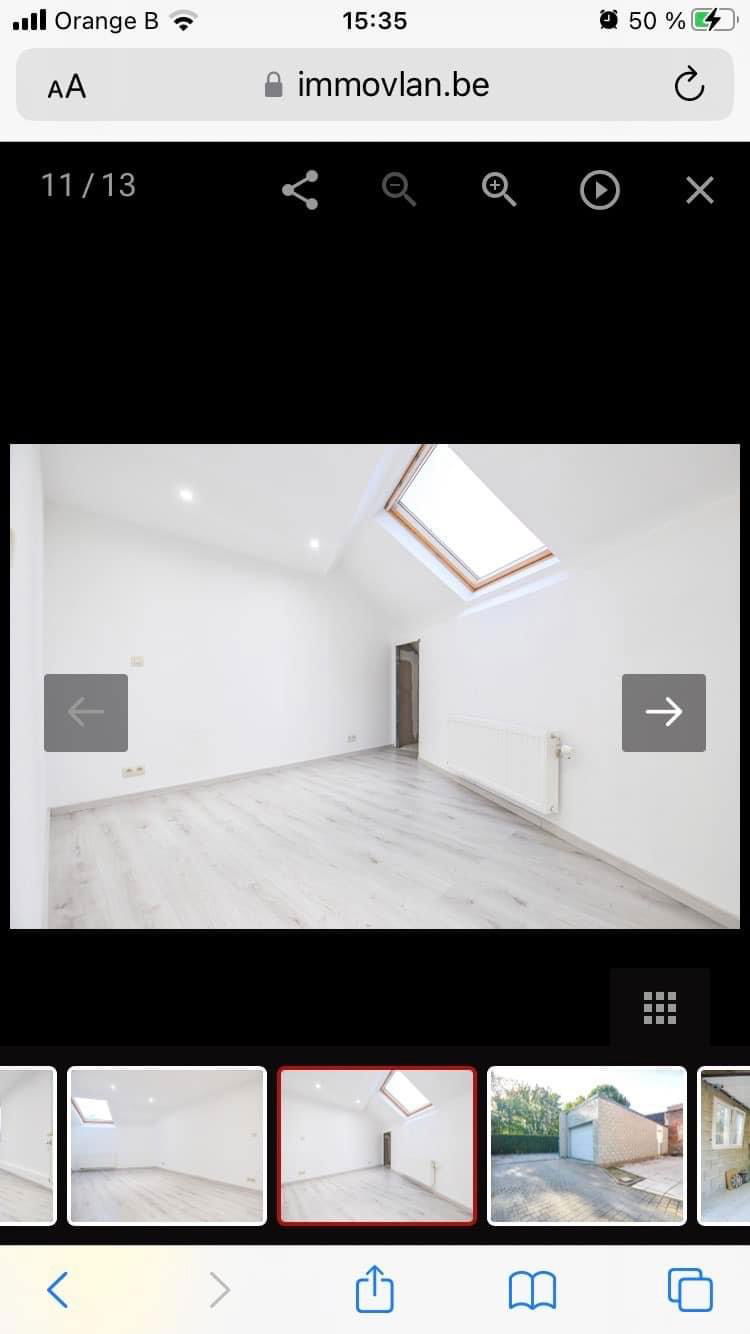Viewport: 750px width, 1334px height.
Task: Go to the next property photo
Action: click(x=664, y=712)
